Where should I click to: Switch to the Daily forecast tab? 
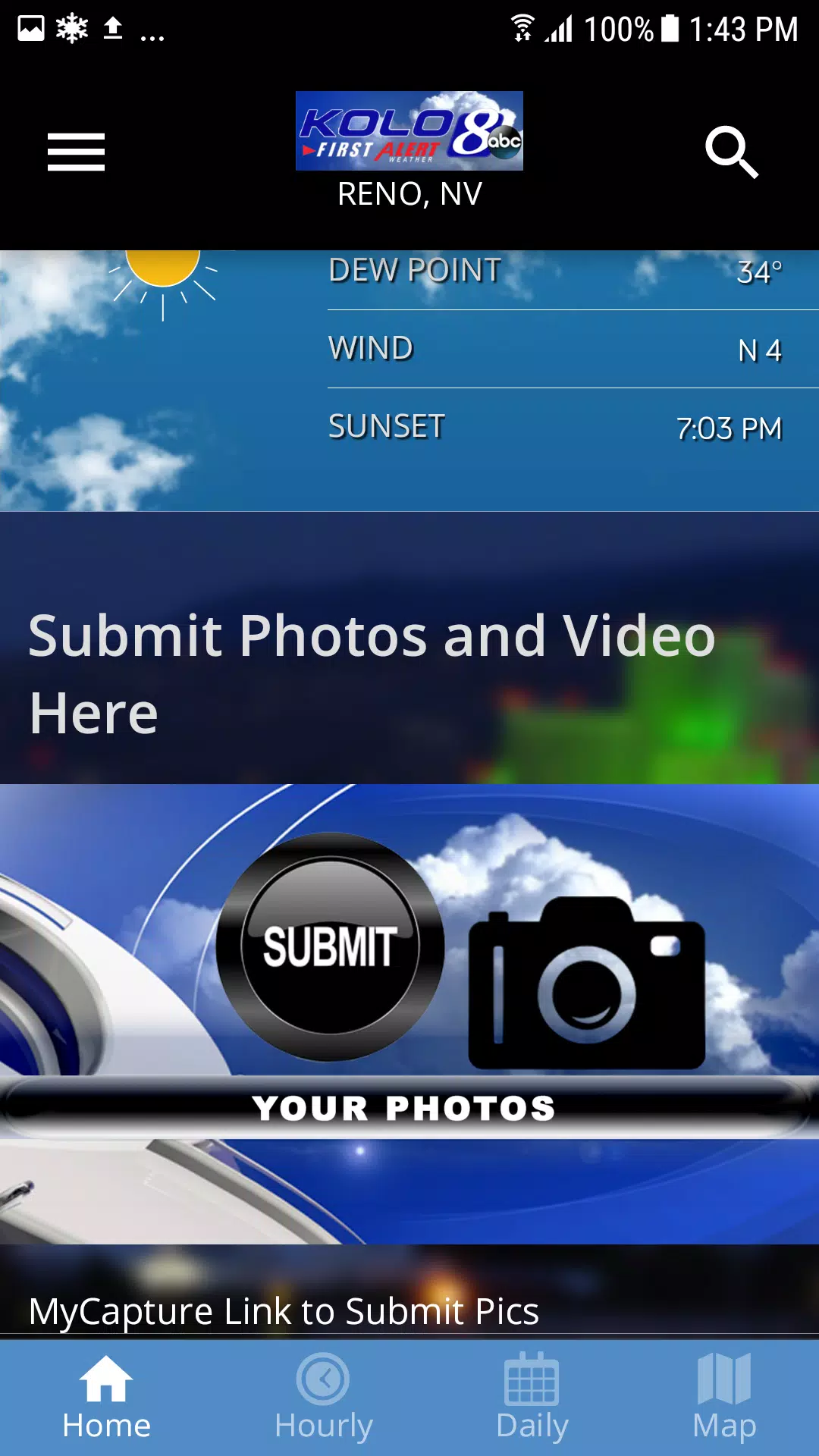coord(532,1398)
